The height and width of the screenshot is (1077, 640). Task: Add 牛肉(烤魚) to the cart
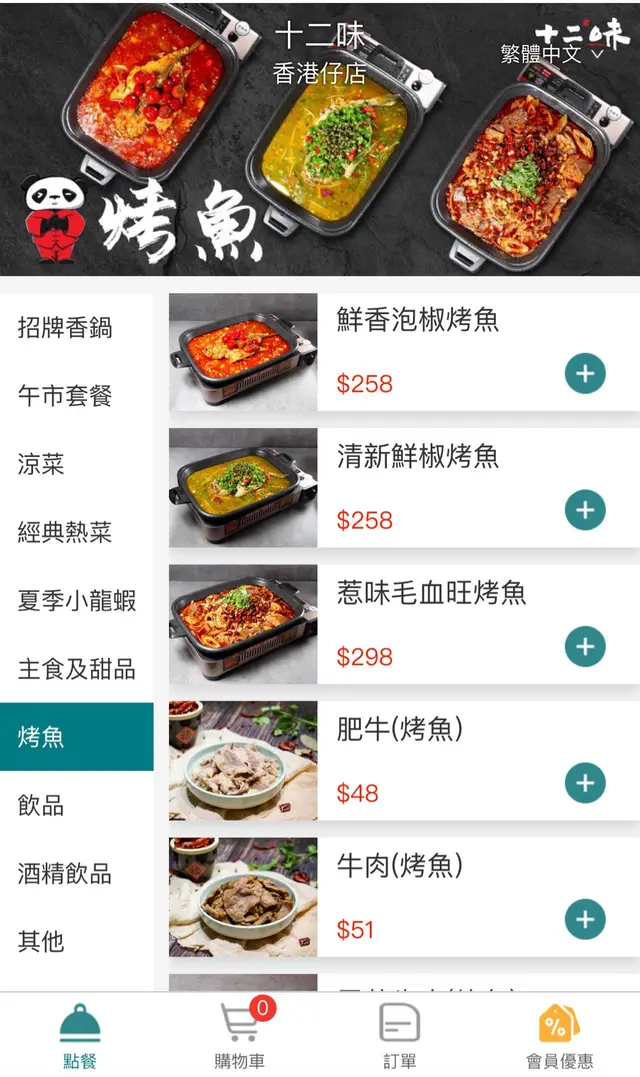tap(585, 919)
